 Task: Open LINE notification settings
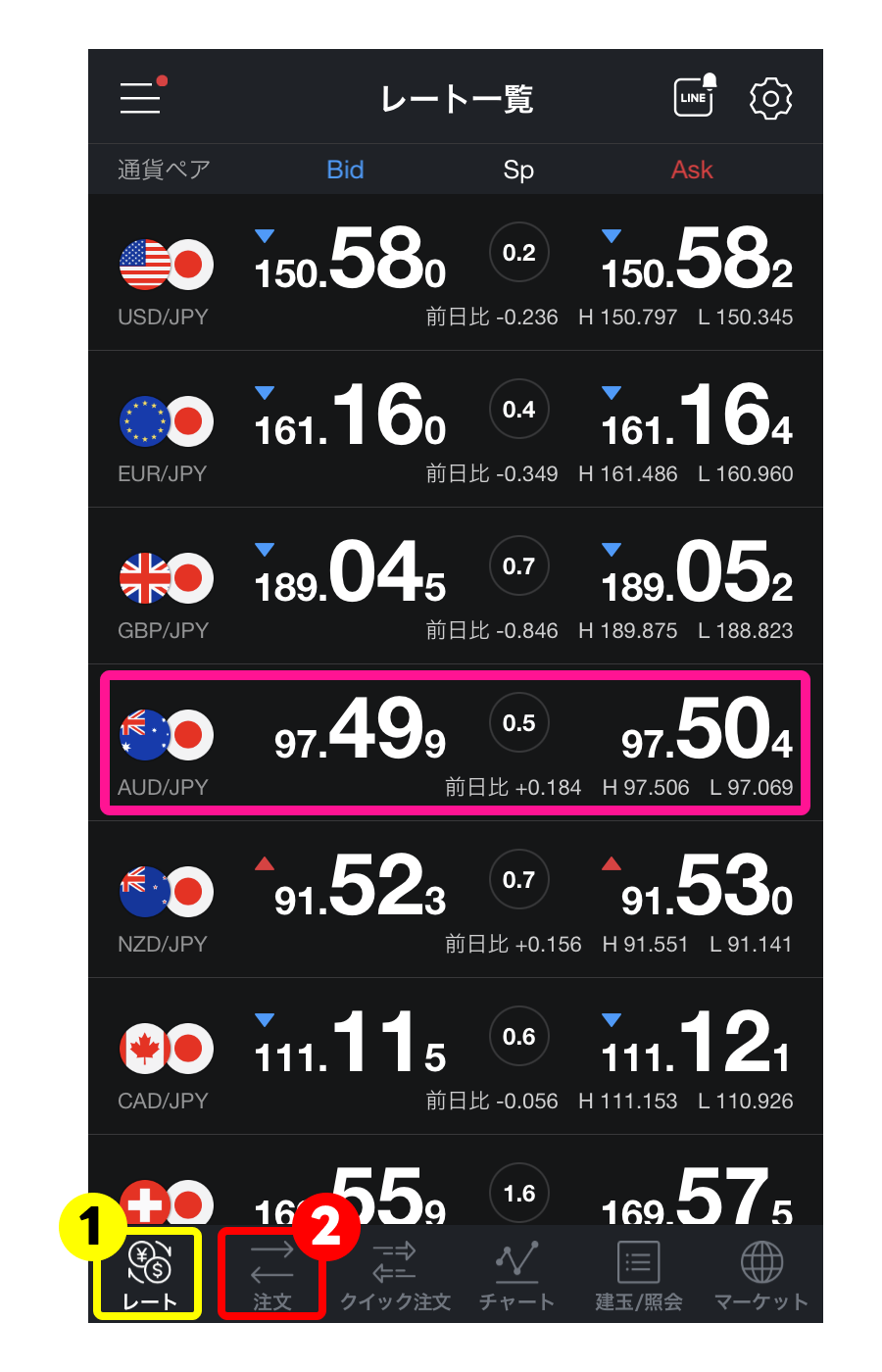click(694, 97)
